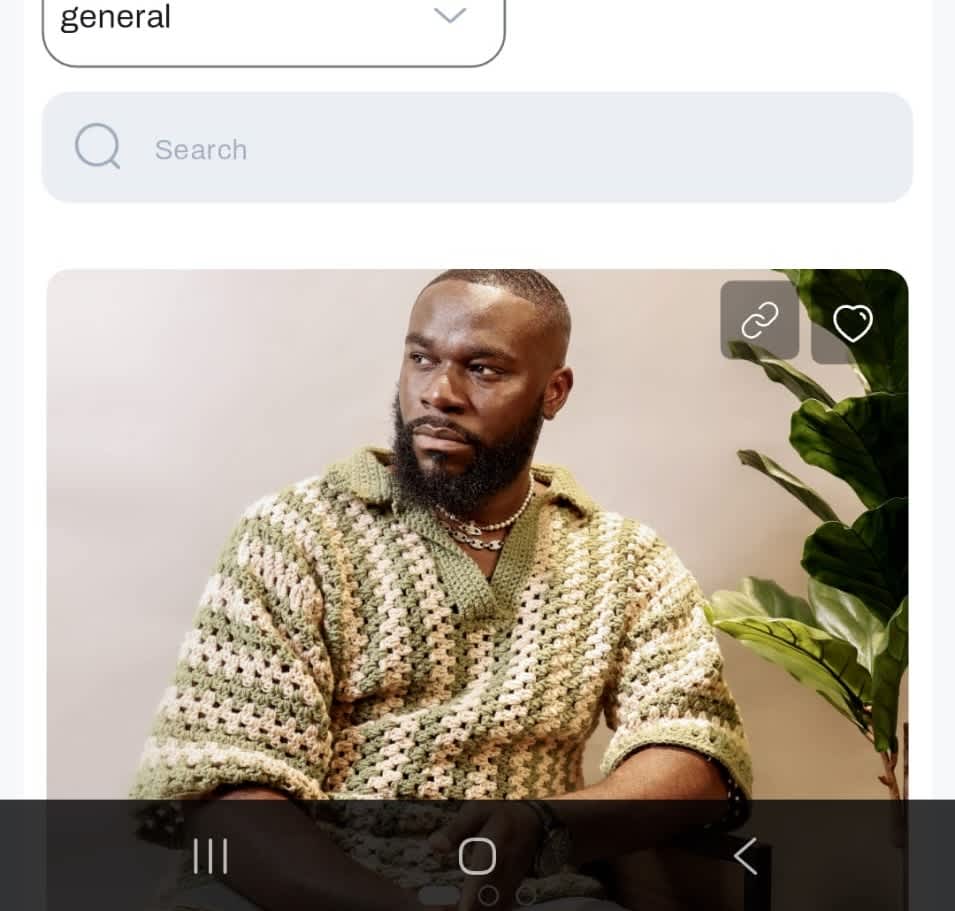
Task: Go back using system back arrow
Action: pyautogui.click(x=744, y=857)
